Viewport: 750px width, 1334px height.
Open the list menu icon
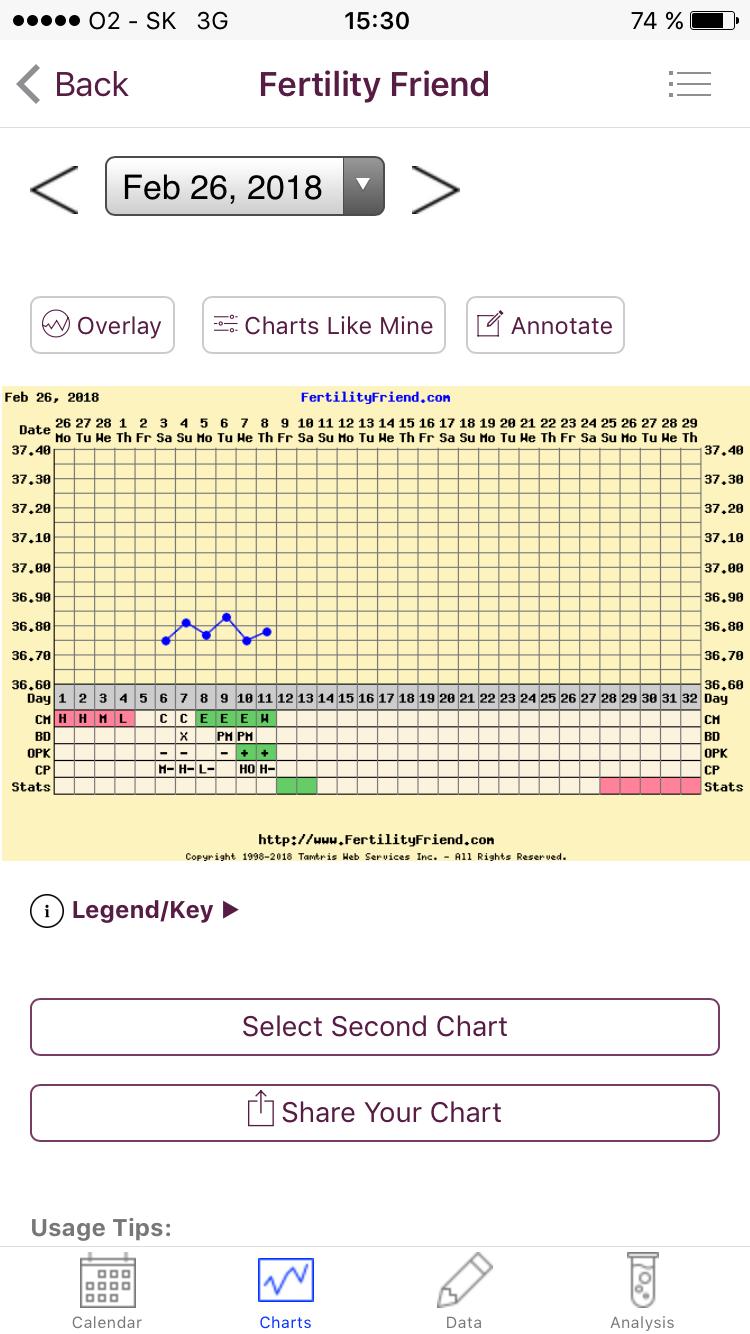[x=689, y=85]
